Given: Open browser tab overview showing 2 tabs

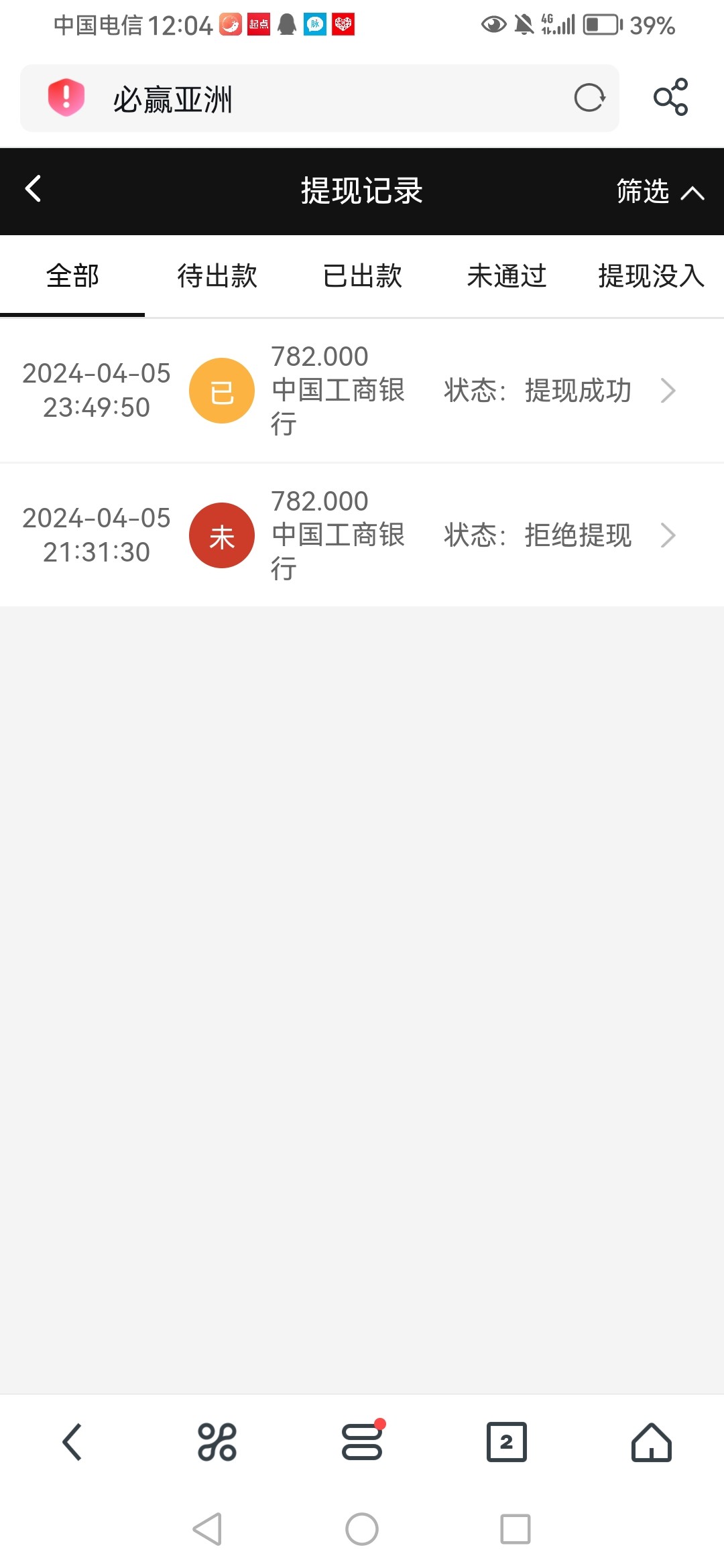Looking at the screenshot, I should [507, 1443].
